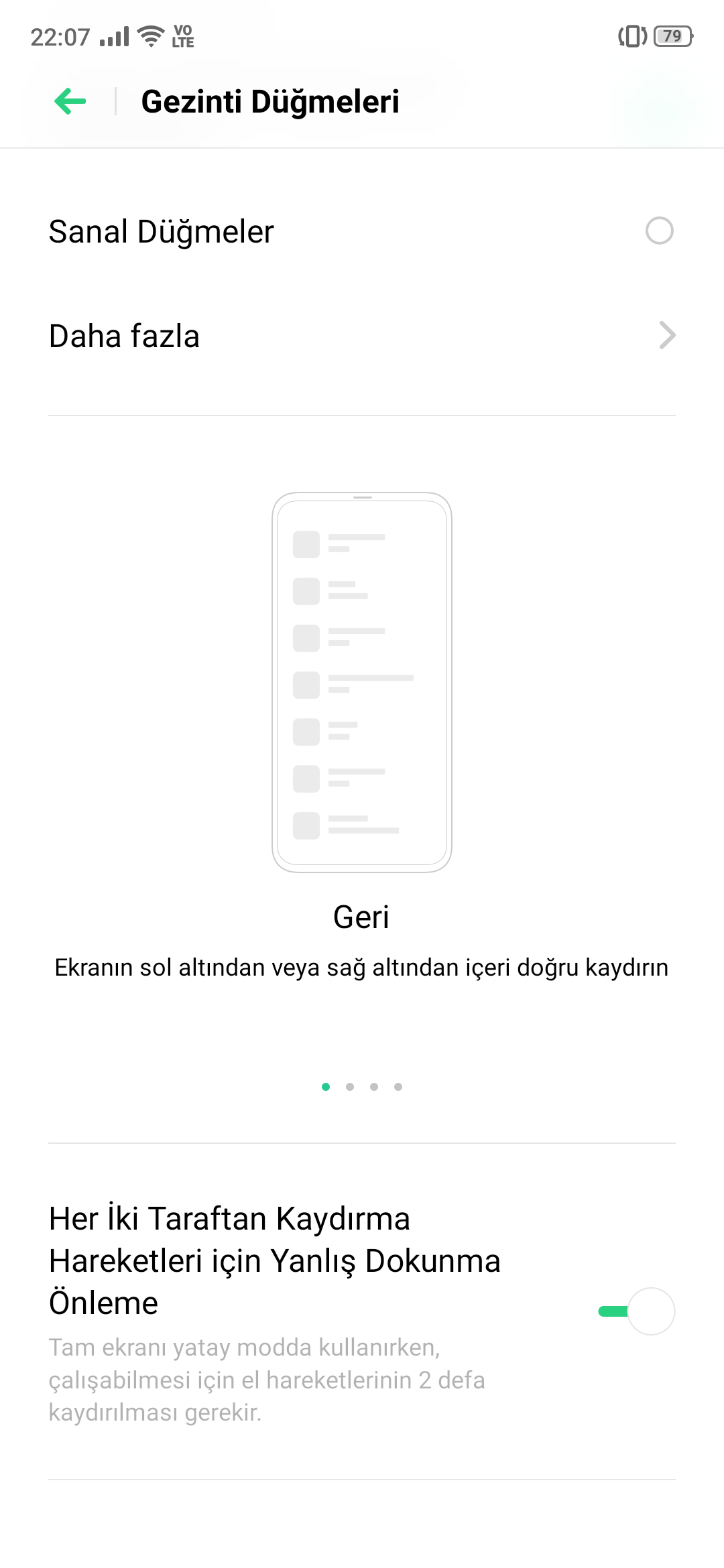Open the Daha fazla settings row
The height and width of the screenshot is (1568, 724).
(362, 336)
